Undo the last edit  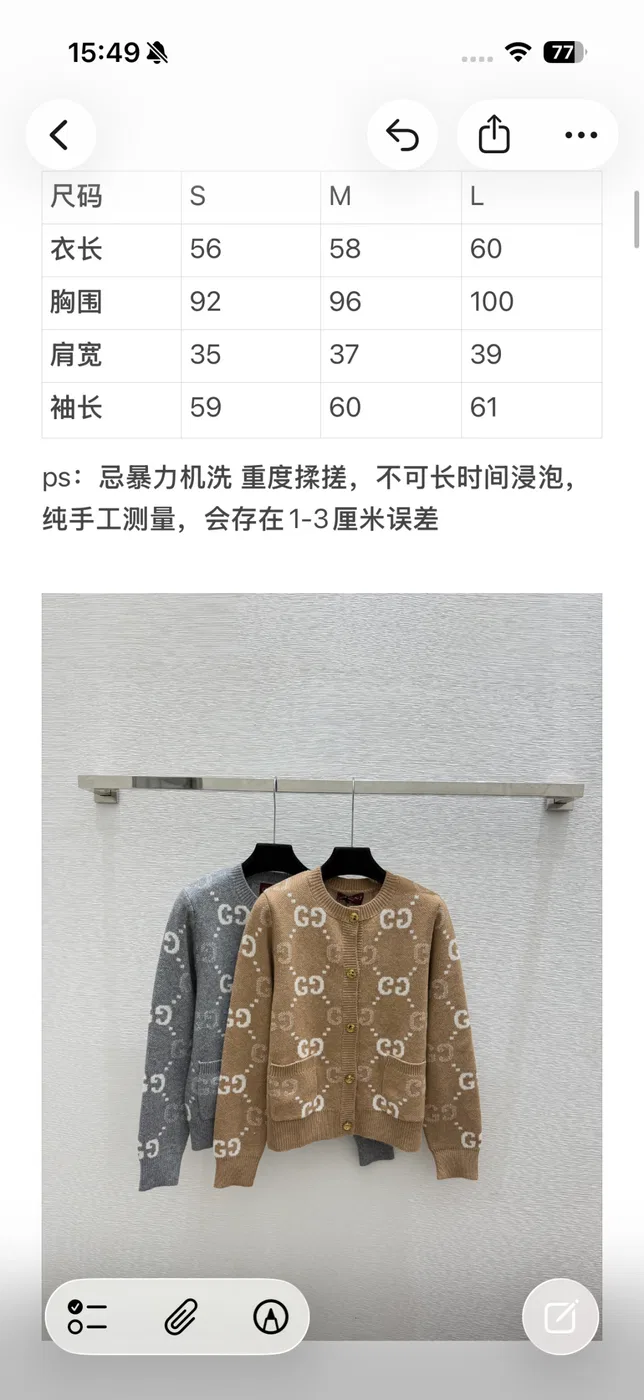point(402,135)
